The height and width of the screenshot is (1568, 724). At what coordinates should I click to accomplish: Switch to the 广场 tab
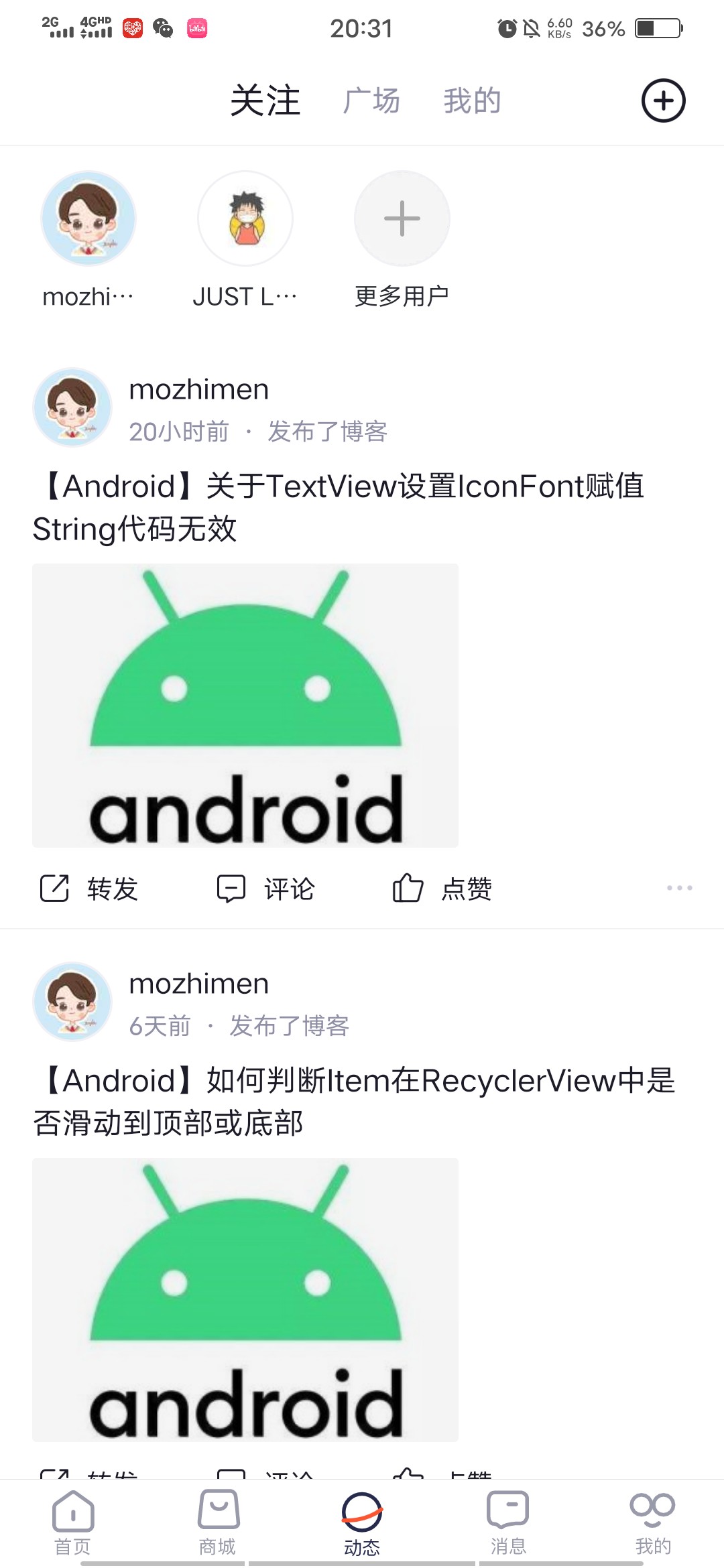click(371, 101)
